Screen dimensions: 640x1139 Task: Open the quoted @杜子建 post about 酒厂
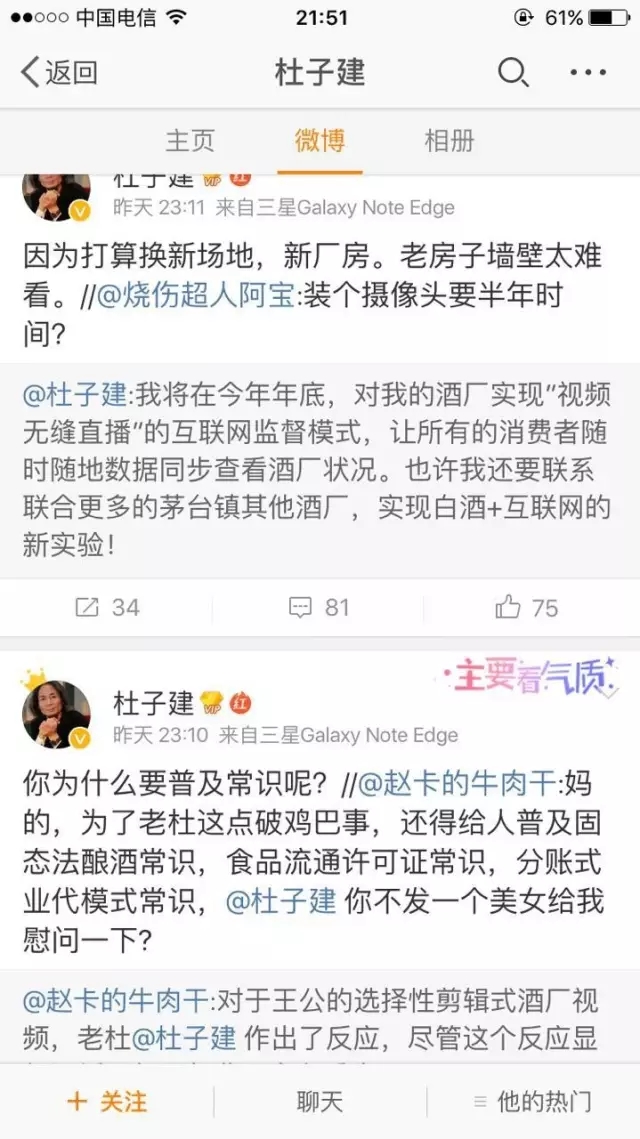click(x=318, y=470)
